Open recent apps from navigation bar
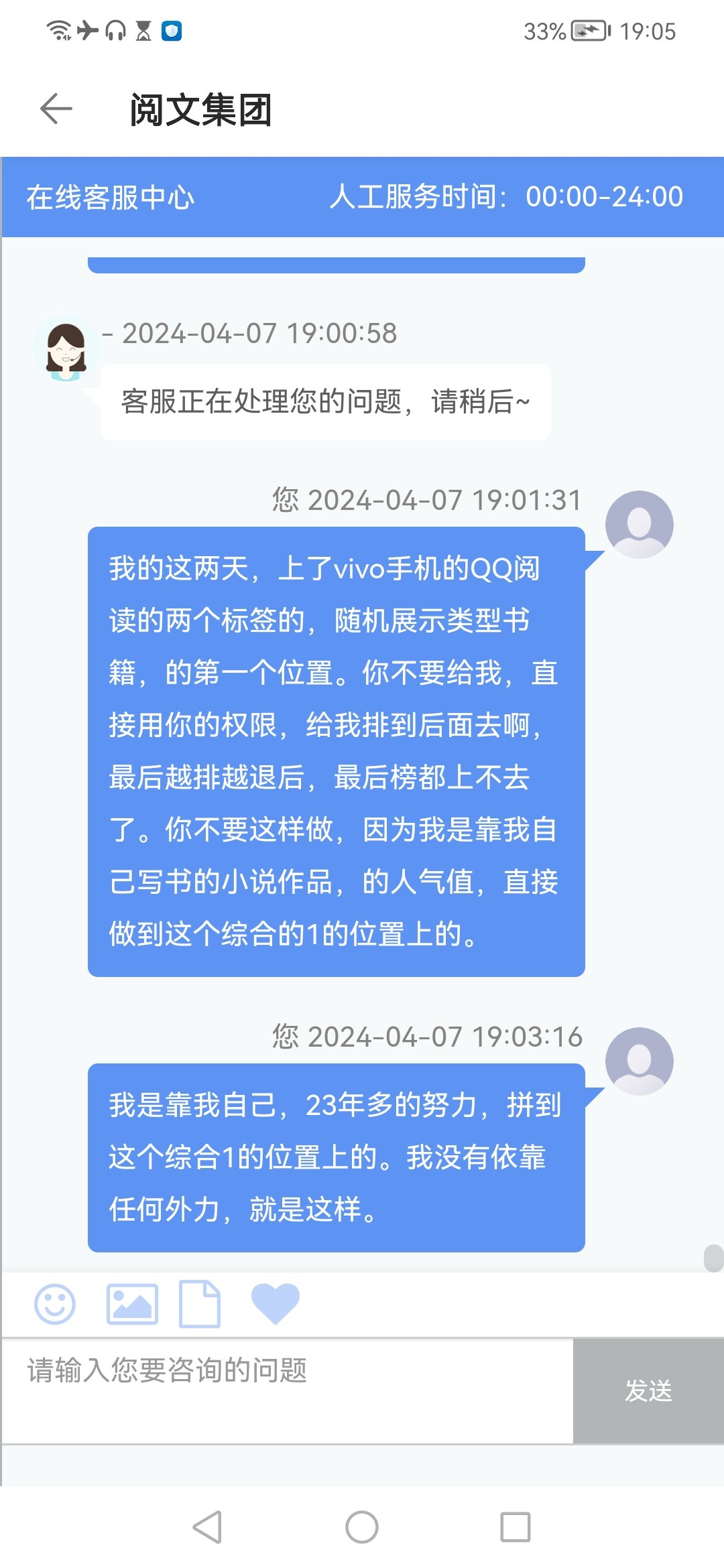724x1568 pixels. tap(516, 1527)
